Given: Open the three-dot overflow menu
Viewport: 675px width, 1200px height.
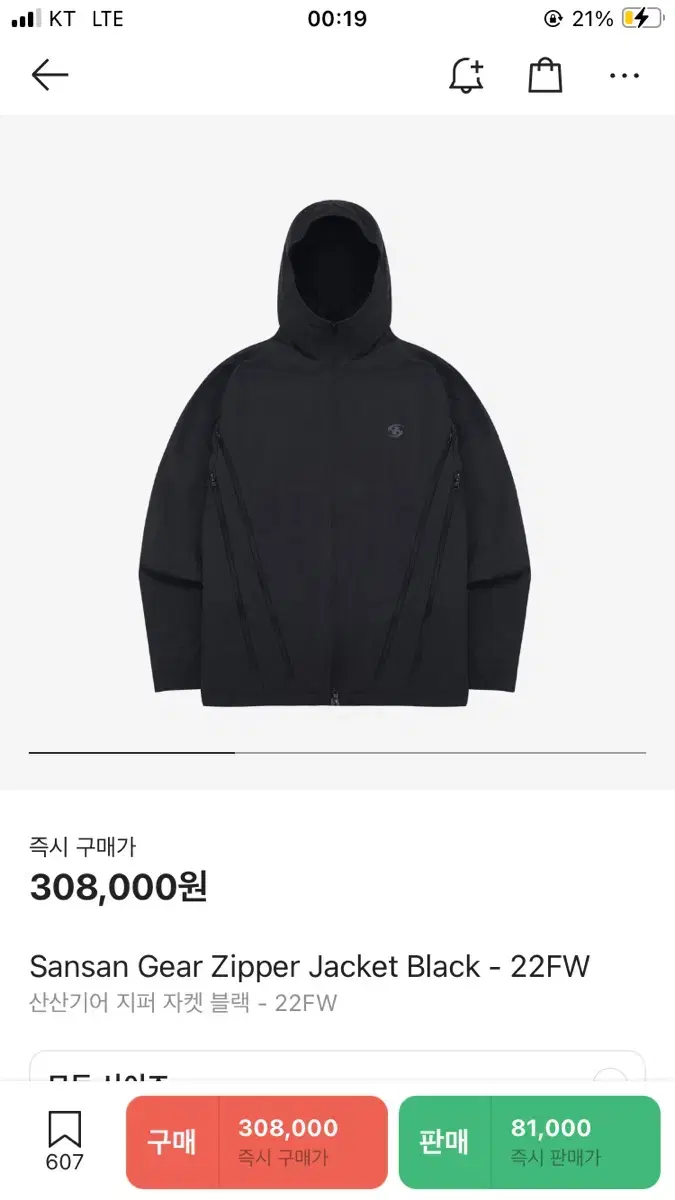Looking at the screenshot, I should pos(624,76).
